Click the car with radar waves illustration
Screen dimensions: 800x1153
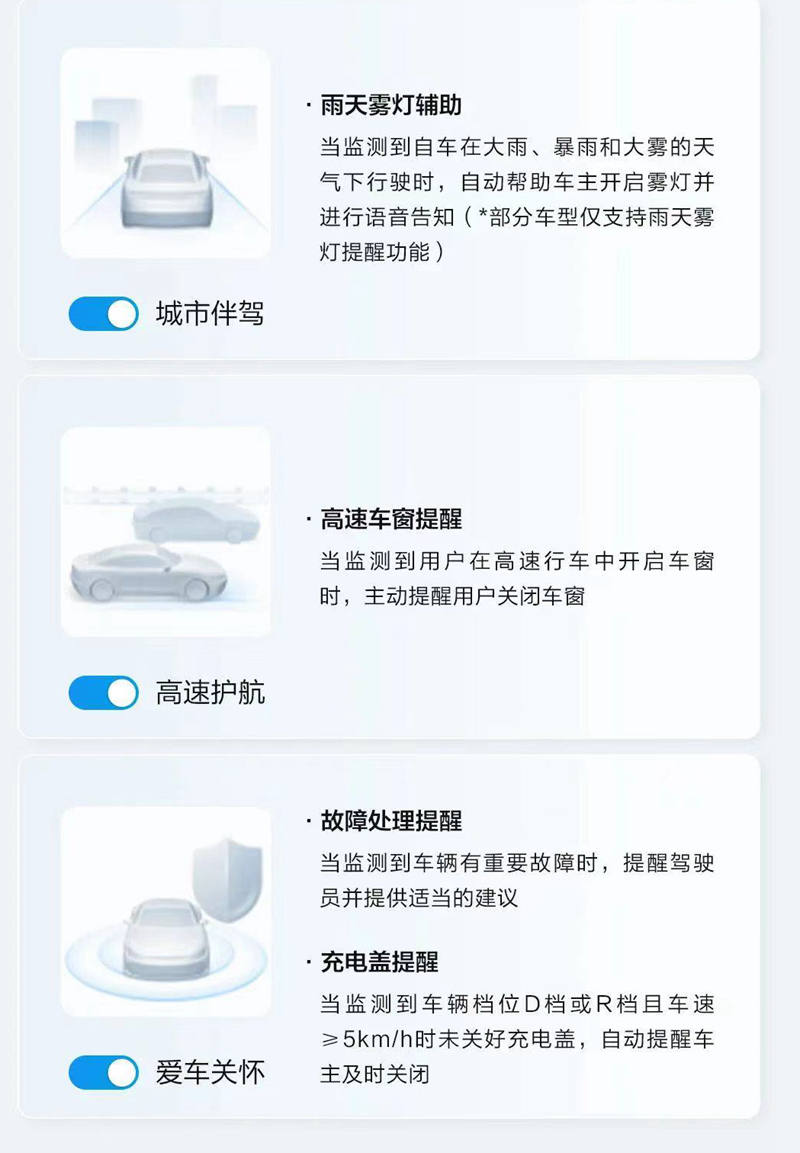(165, 940)
